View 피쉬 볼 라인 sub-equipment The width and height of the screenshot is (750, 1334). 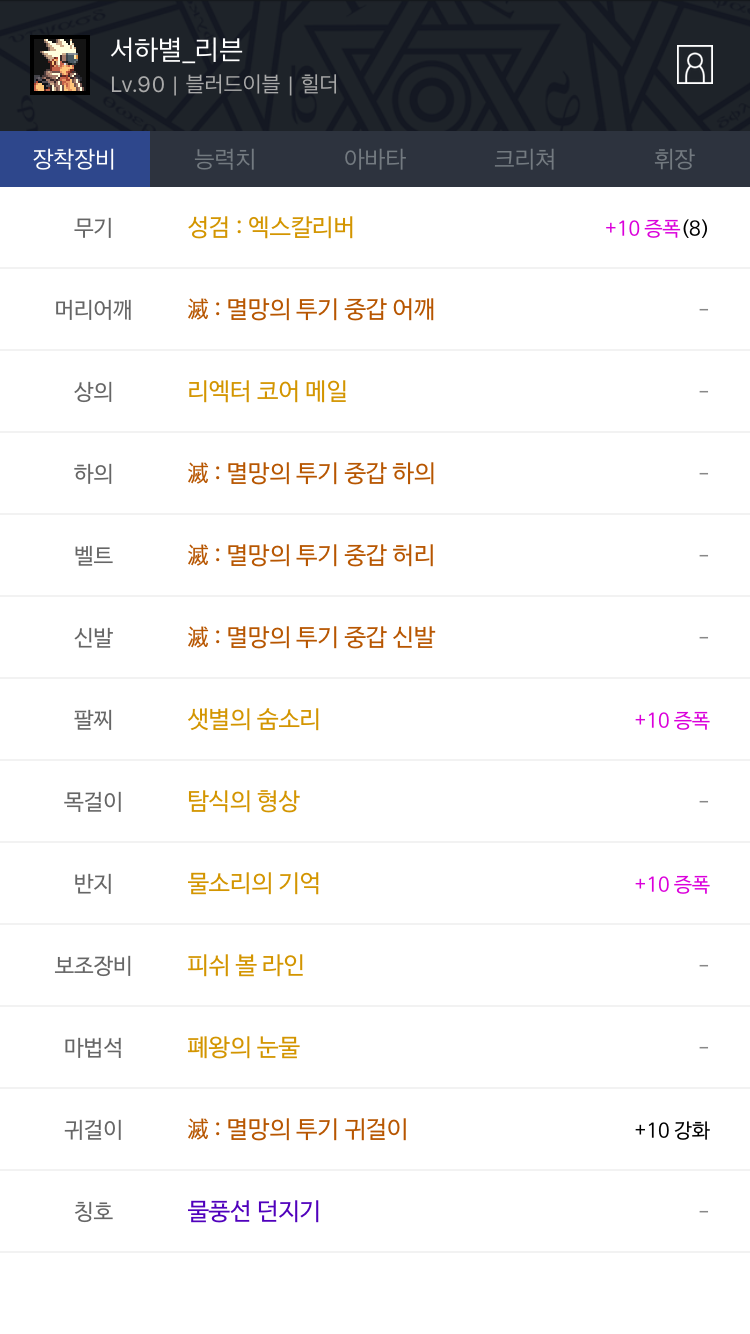(246, 966)
